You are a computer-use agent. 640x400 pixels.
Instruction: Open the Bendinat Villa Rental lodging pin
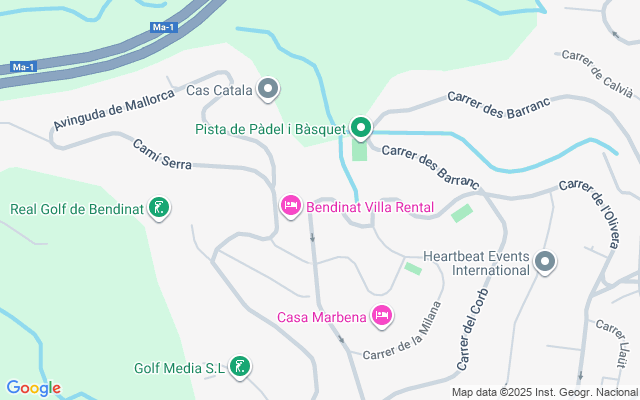(x=291, y=205)
